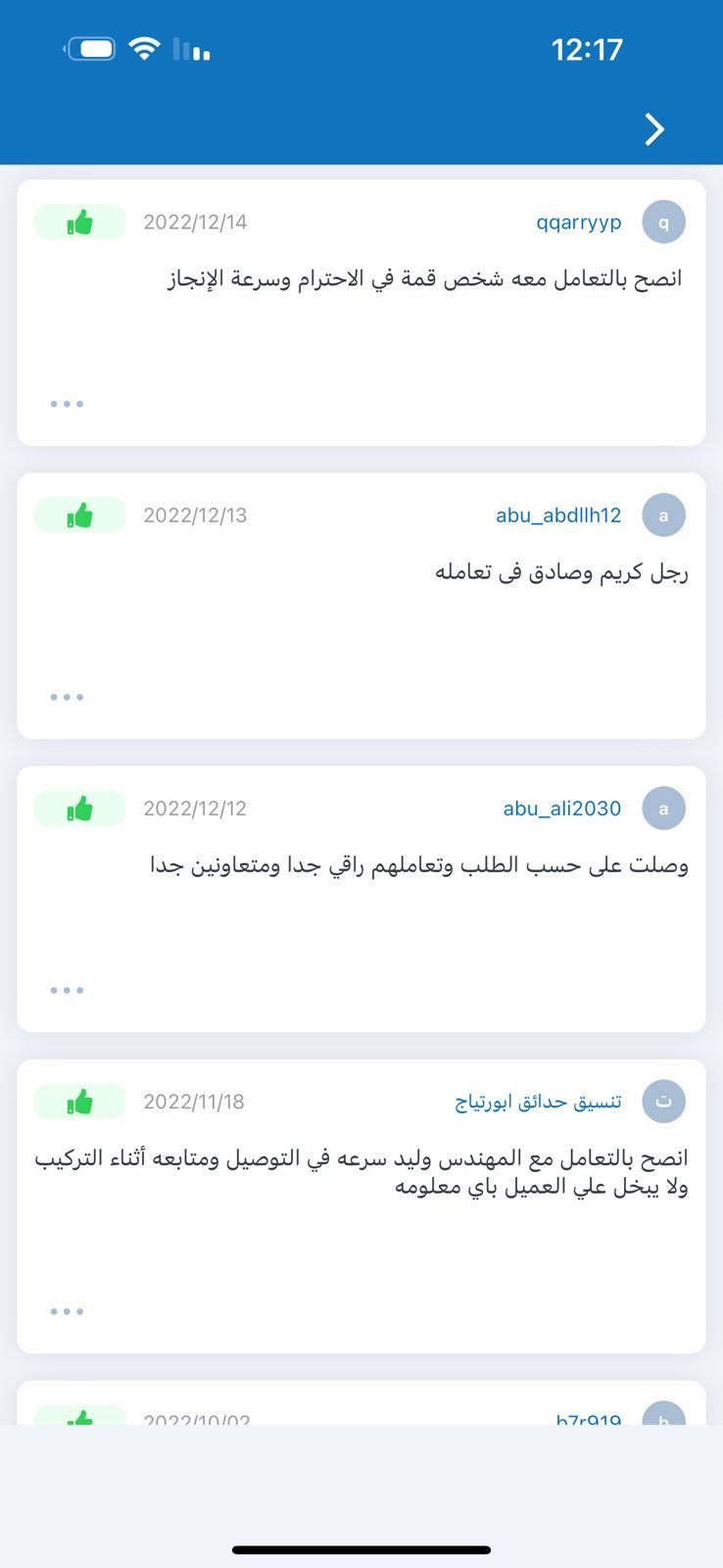Viewport: 723px width, 1568px height.
Task: Open تنسيق حدائق ابورتياج profile
Action: pyautogui.click(x=538, y=1102)
